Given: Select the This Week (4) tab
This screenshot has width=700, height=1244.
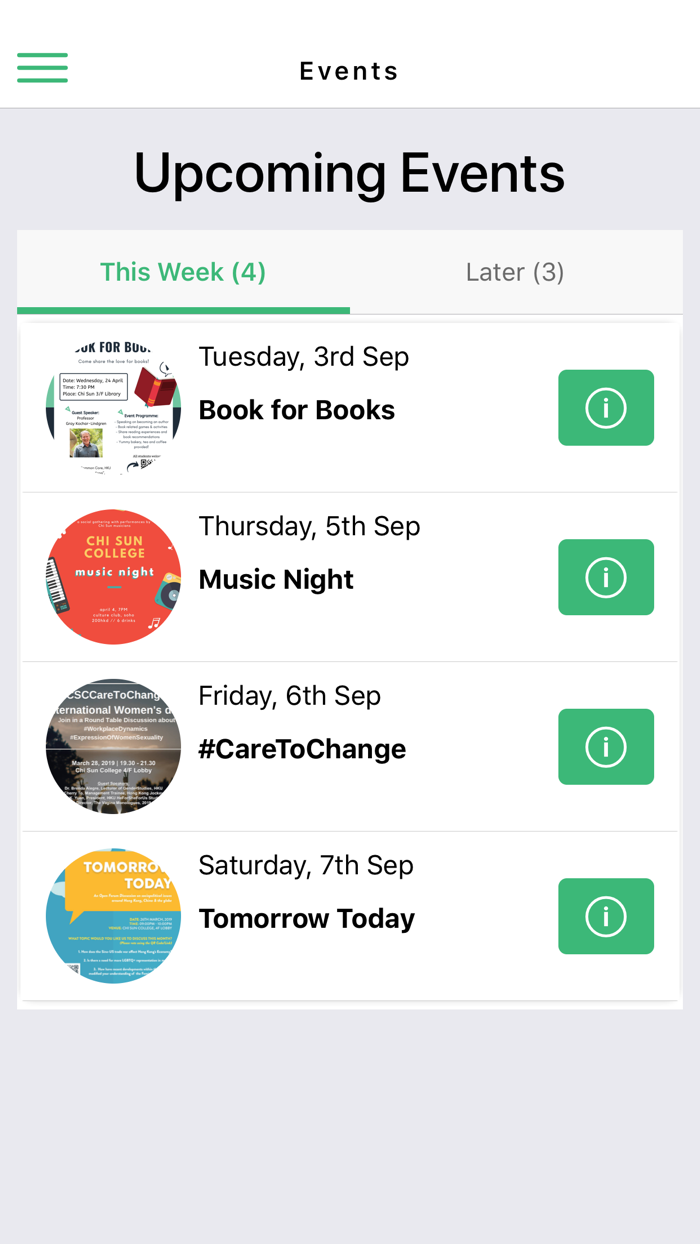Looking at the screenshot, I should pos(183,272).
